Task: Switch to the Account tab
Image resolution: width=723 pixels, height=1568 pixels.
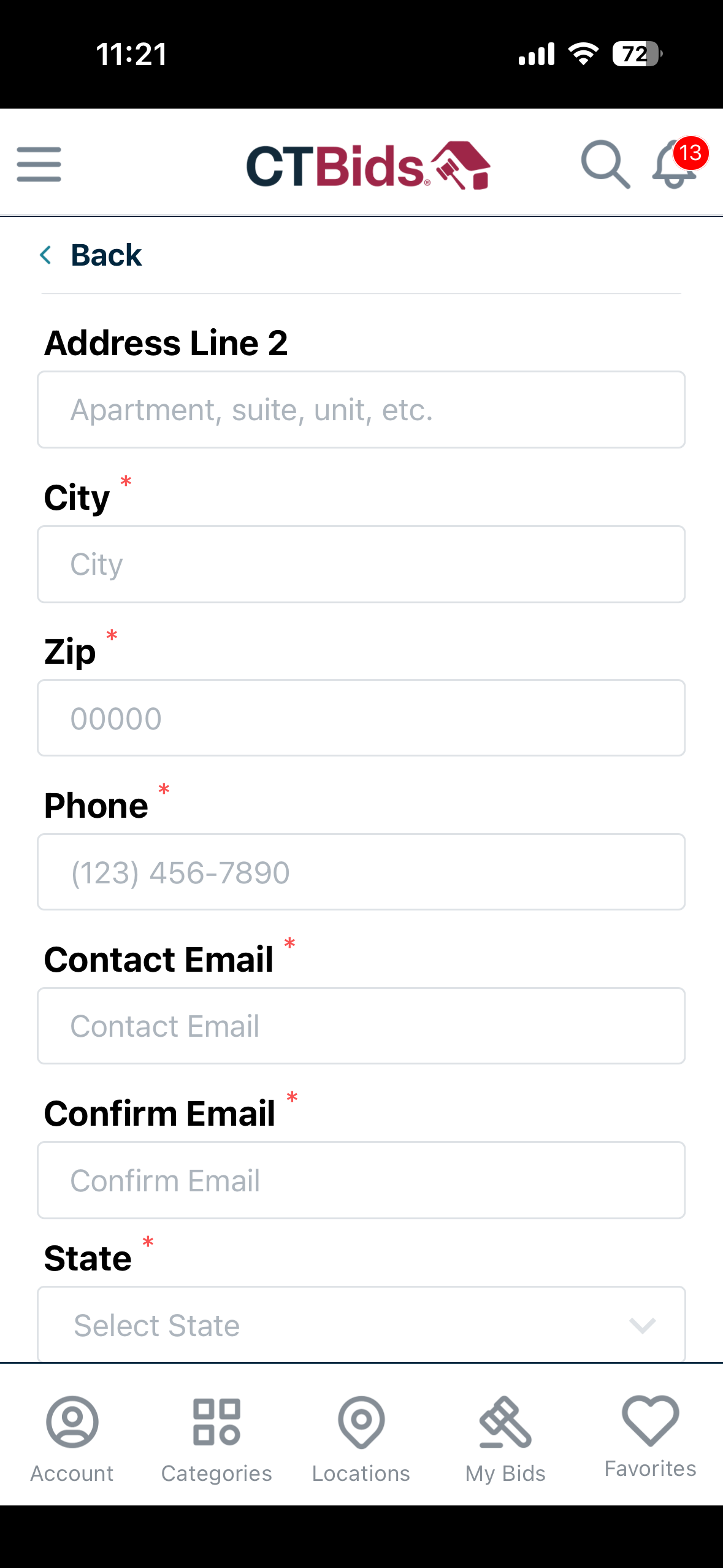Action: coord(72,1438)
